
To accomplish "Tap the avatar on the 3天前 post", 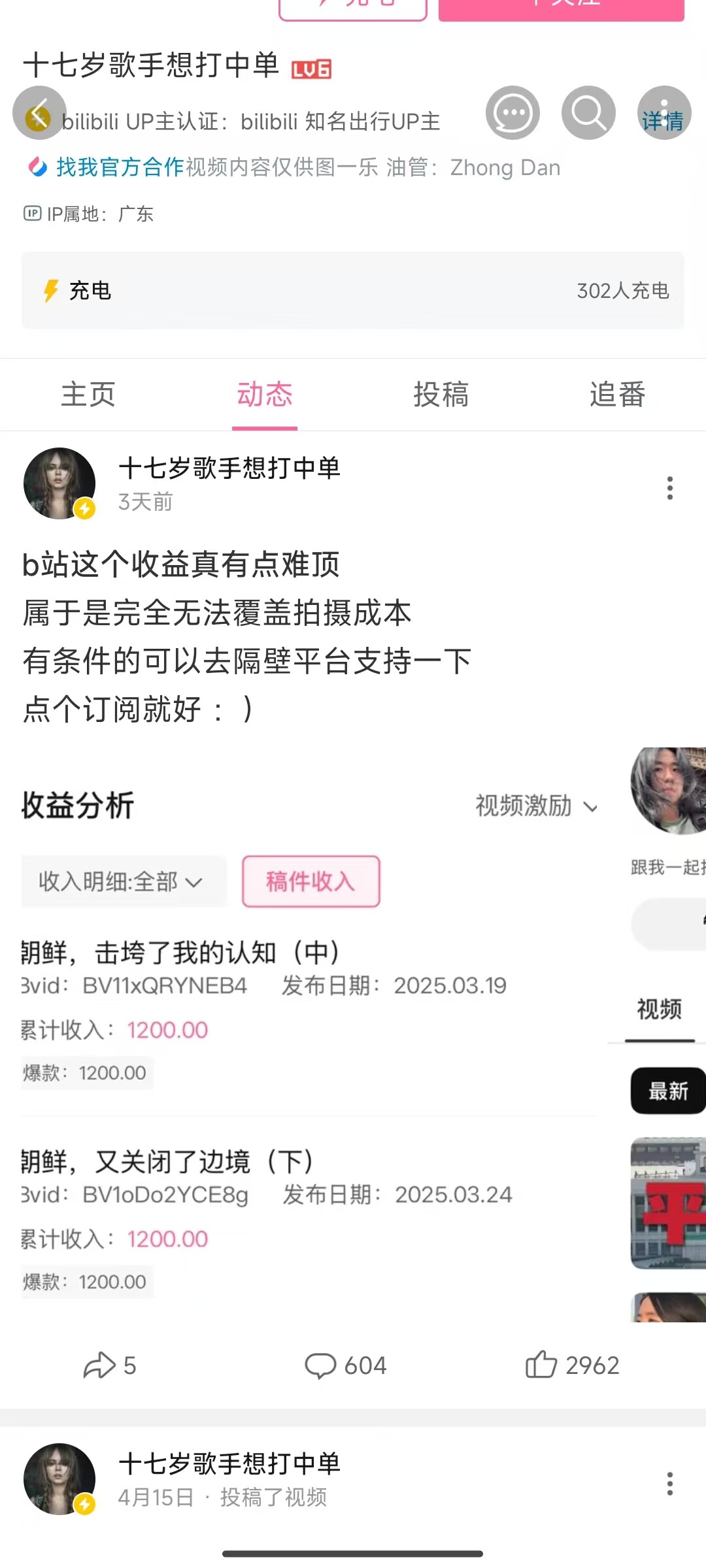I will click(59, 483).
